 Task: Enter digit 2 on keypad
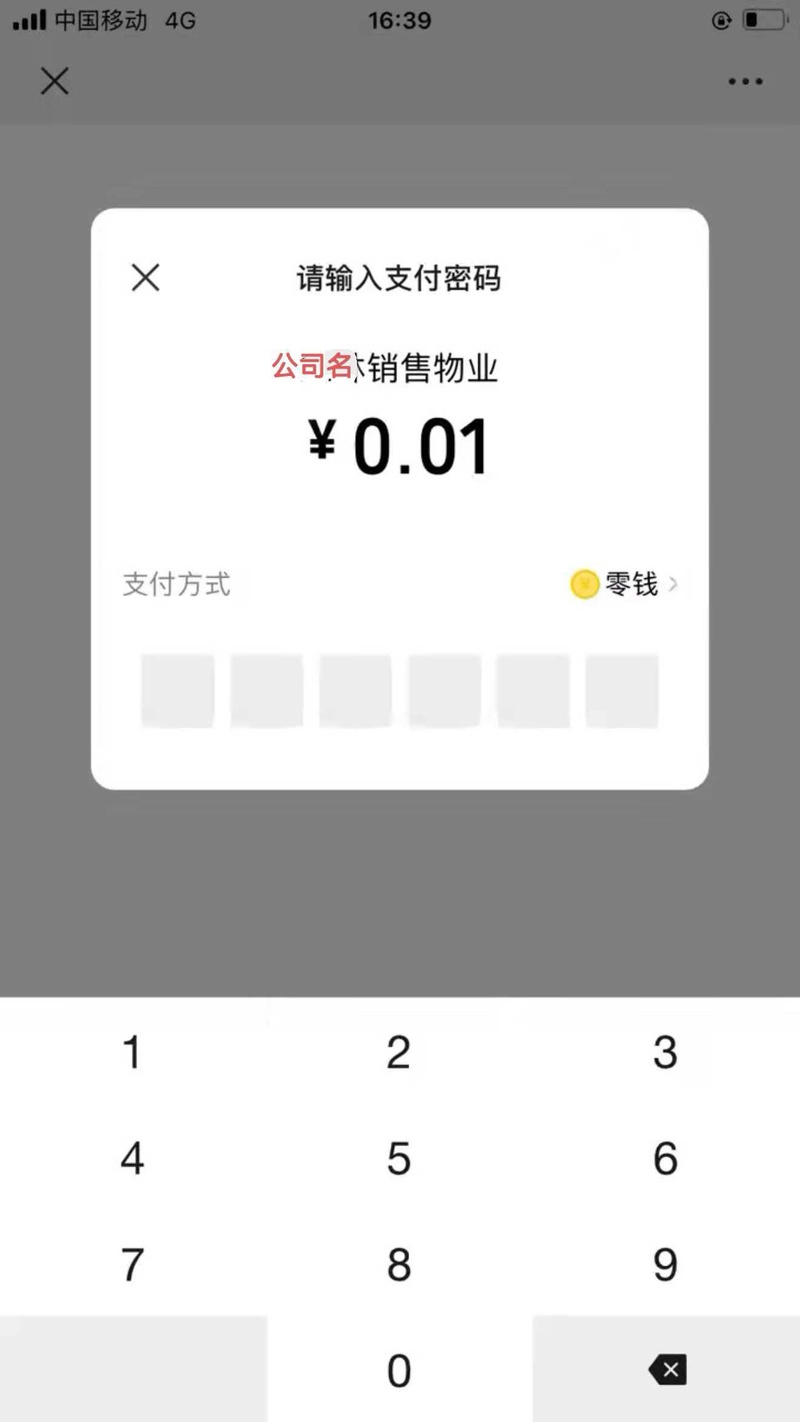pos(399,1052)
